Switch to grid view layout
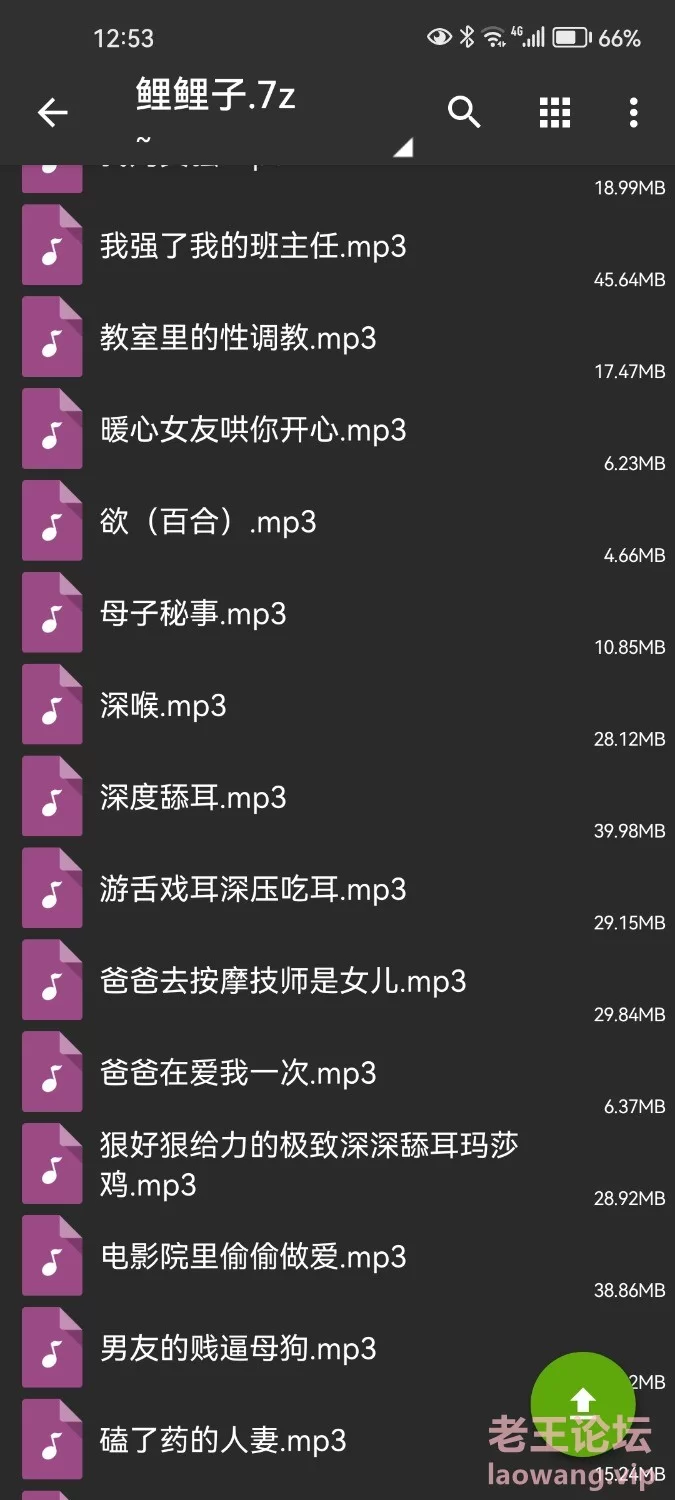This screenshot has height=1500, width=675. (554, 113)
